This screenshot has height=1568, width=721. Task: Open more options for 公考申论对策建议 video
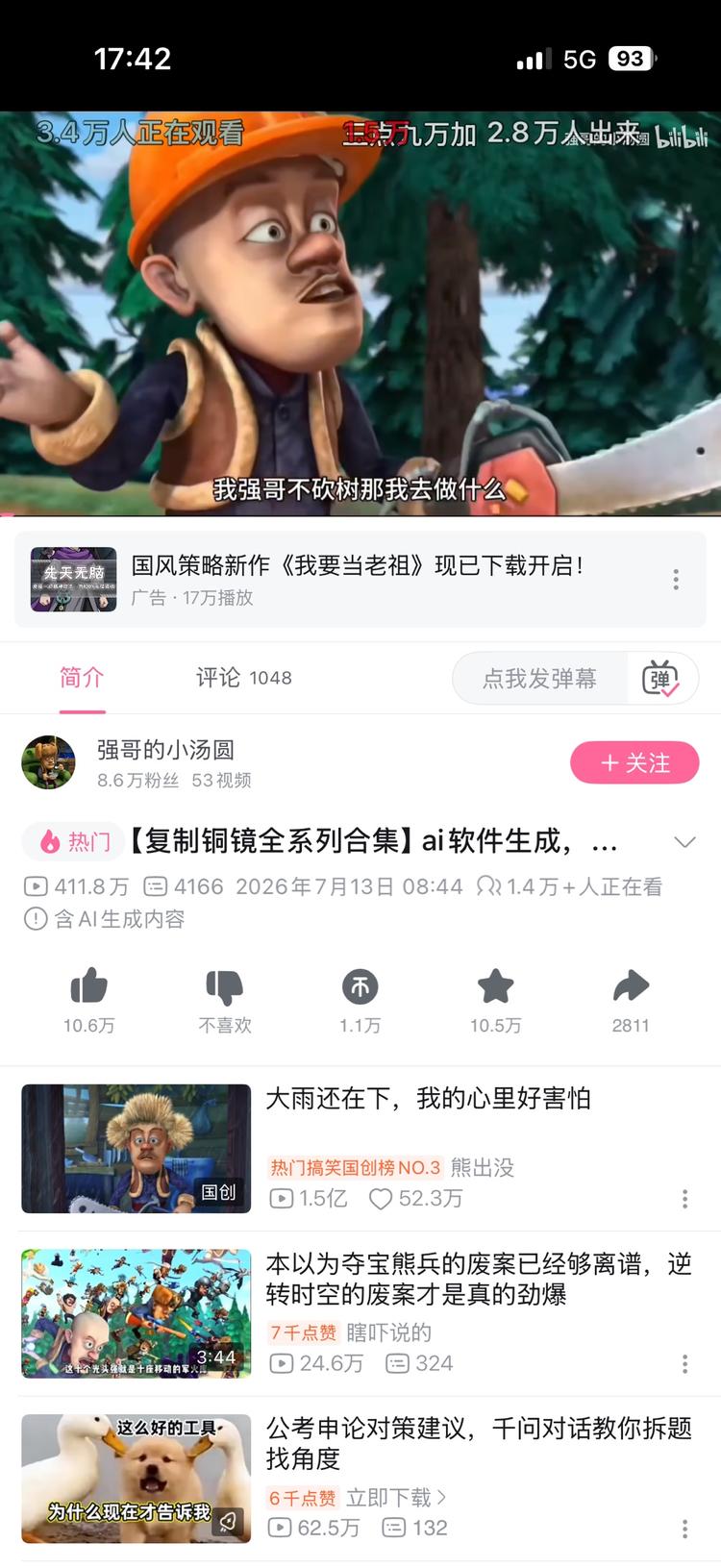[x=684, y=1529]
